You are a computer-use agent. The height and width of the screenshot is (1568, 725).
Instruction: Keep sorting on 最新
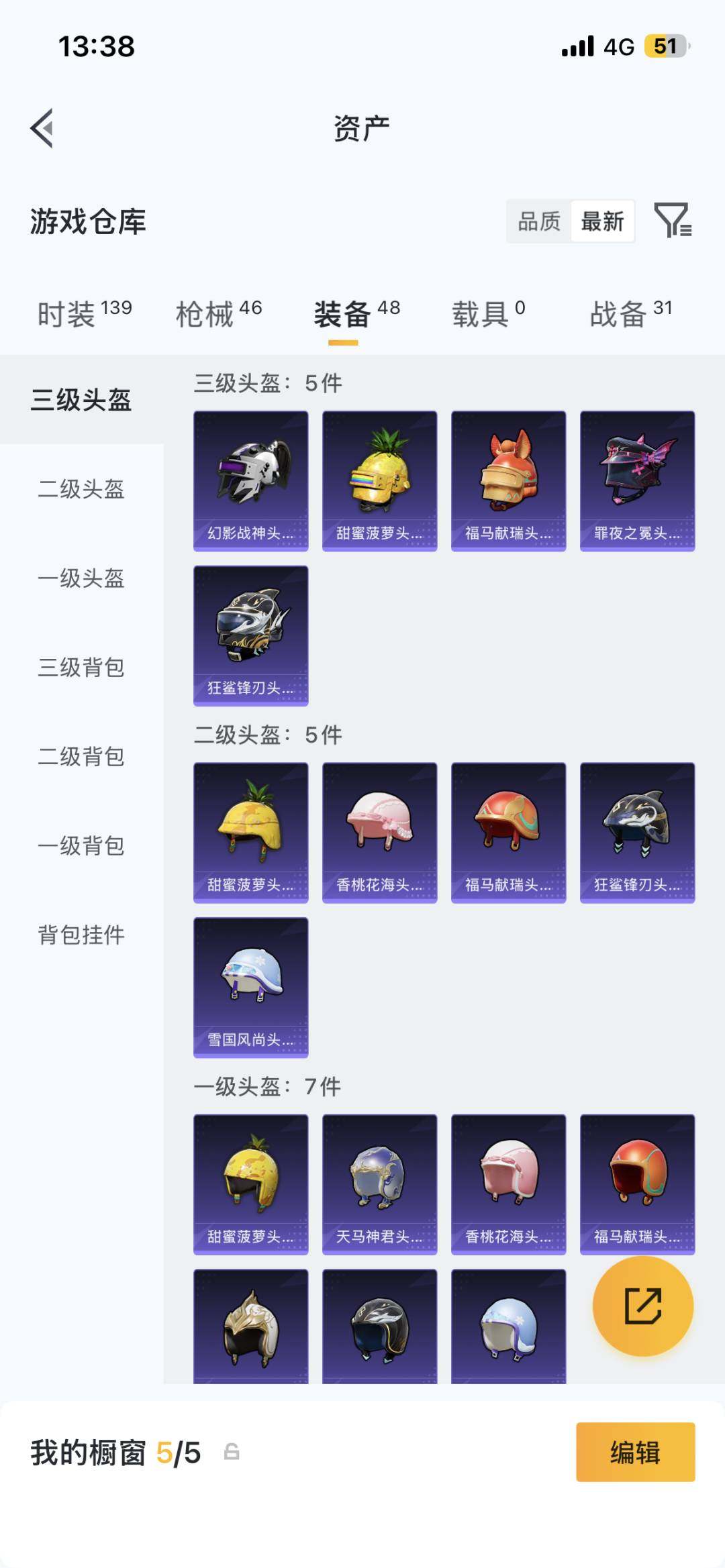click(603, 220)
